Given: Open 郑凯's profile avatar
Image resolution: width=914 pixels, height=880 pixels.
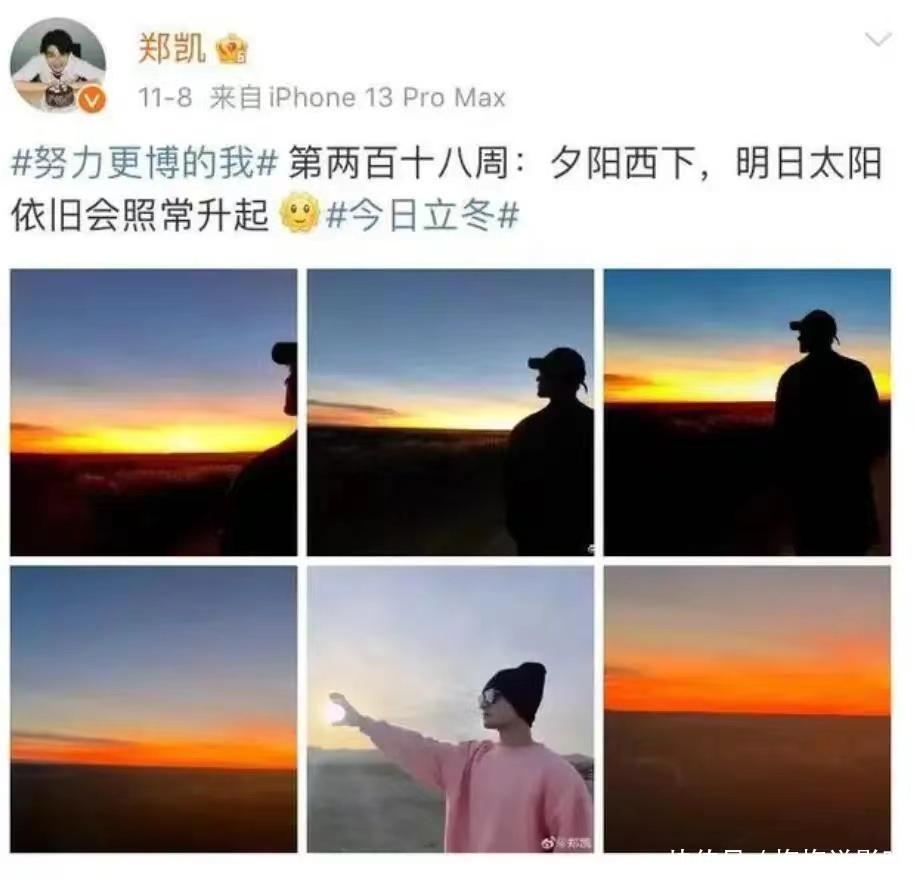Looking at the screenshot, I should pos(57,65).
